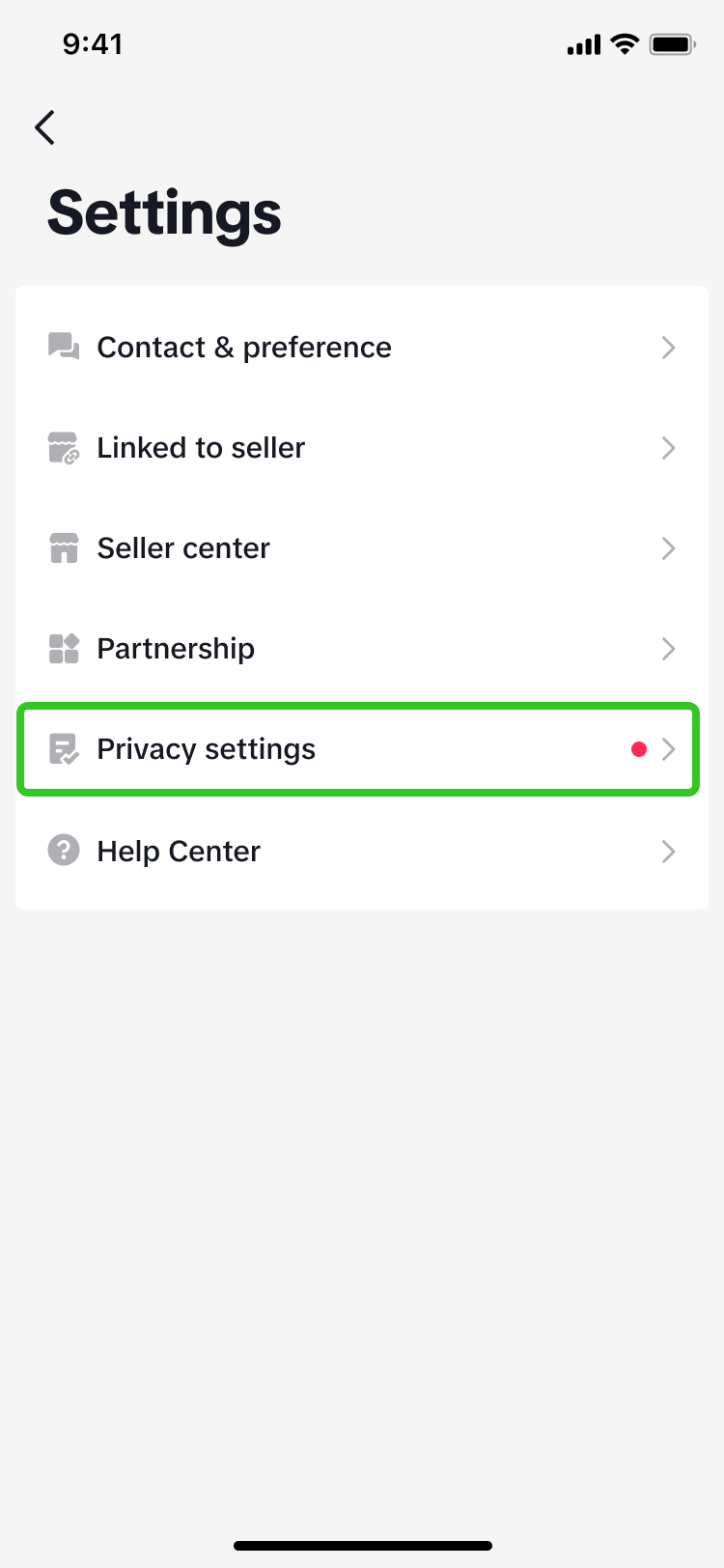
Task: Go back using the top arrow
Action: [x=44, y=127]
